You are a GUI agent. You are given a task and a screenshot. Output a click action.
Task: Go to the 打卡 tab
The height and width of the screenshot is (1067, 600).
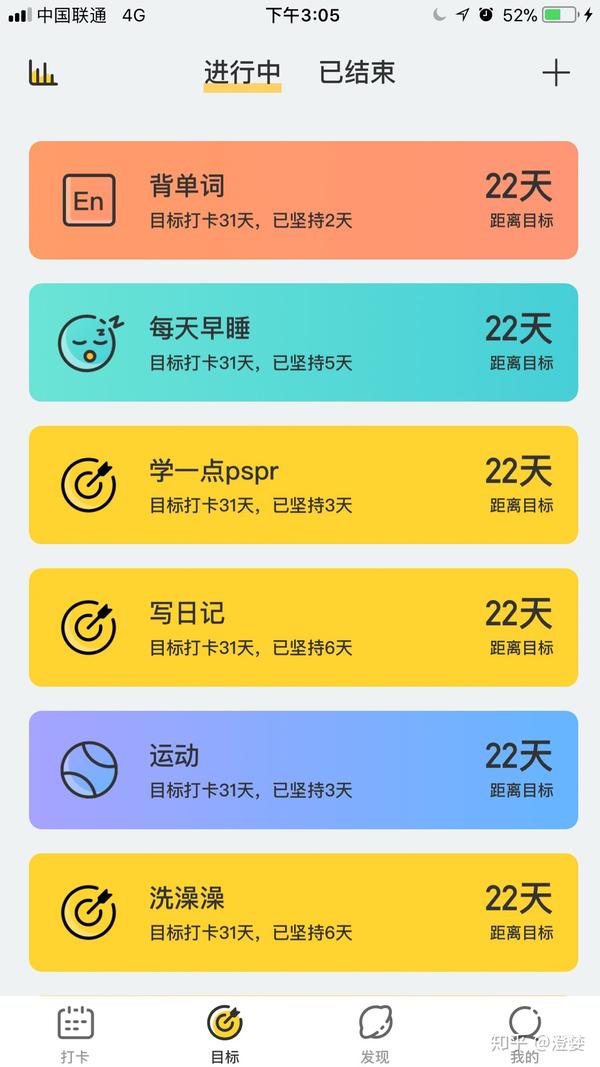[x=75, y=1033]
